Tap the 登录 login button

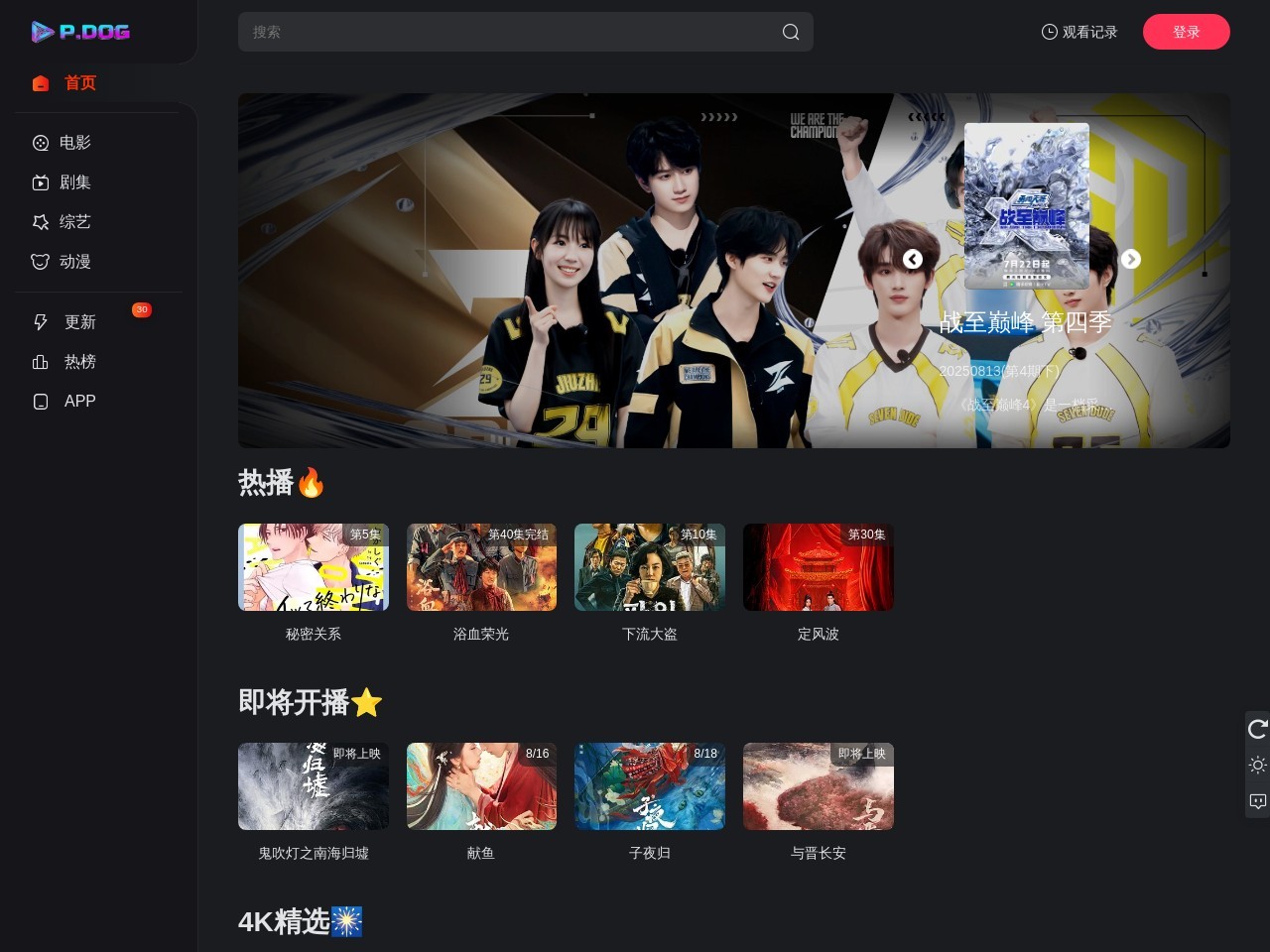click(x=1186, y=32)
